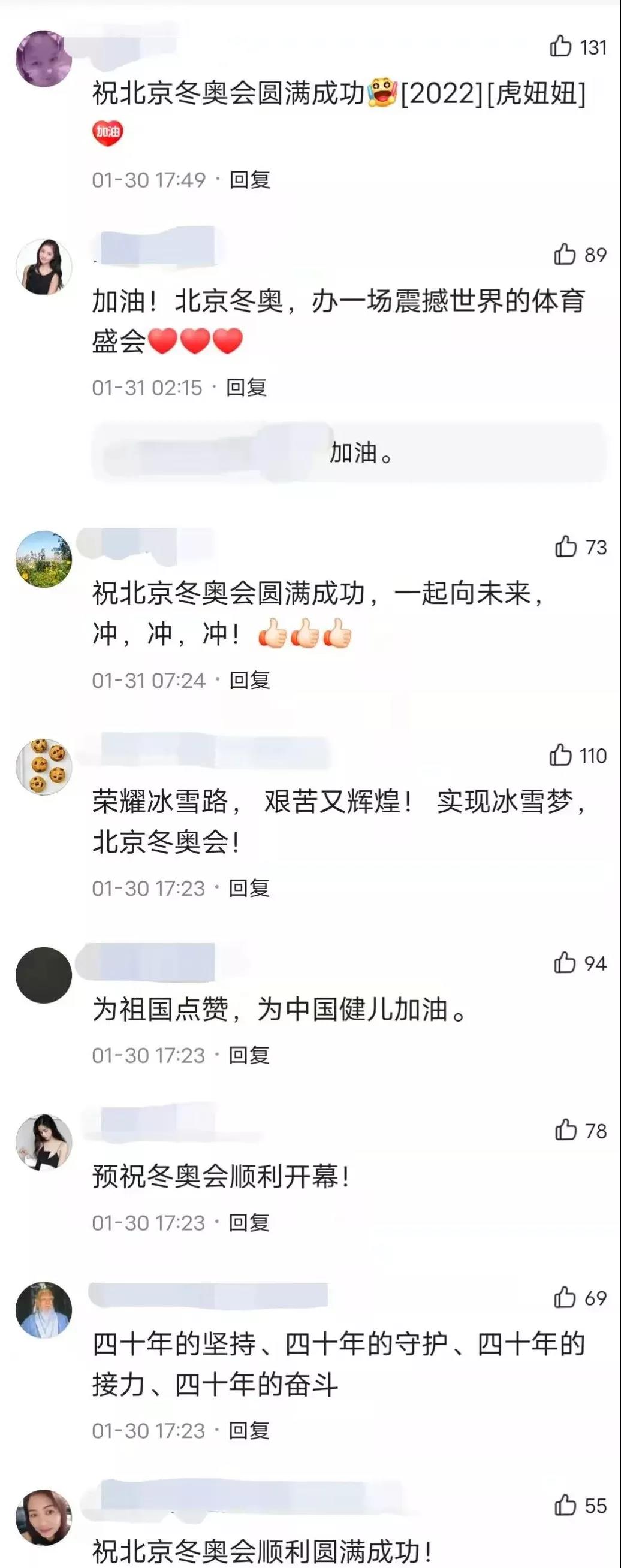The height and width of the screenshot is (1568, 621).
Task: Like the comment with 55 likes
Action: click(566, 1505)
